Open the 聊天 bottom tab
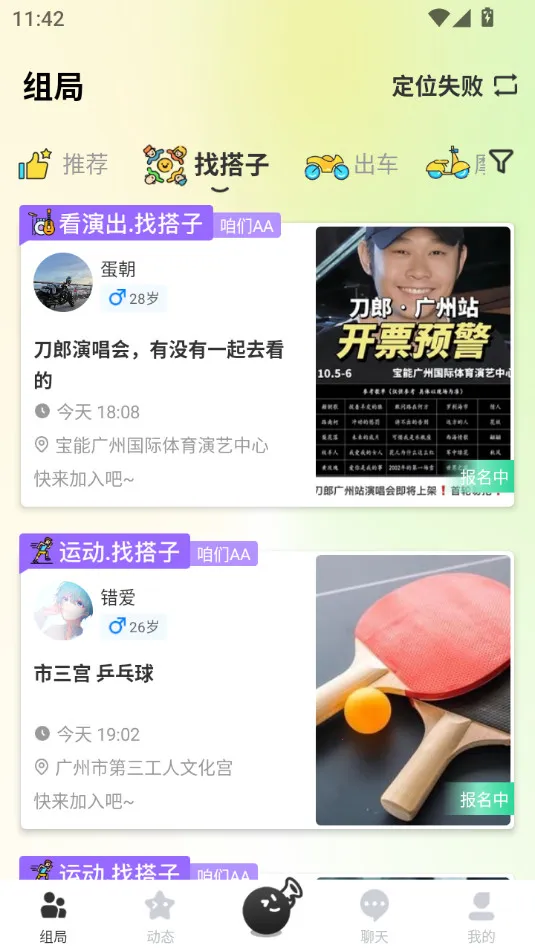This screenshot has height=951, width=535. (374, 916)
